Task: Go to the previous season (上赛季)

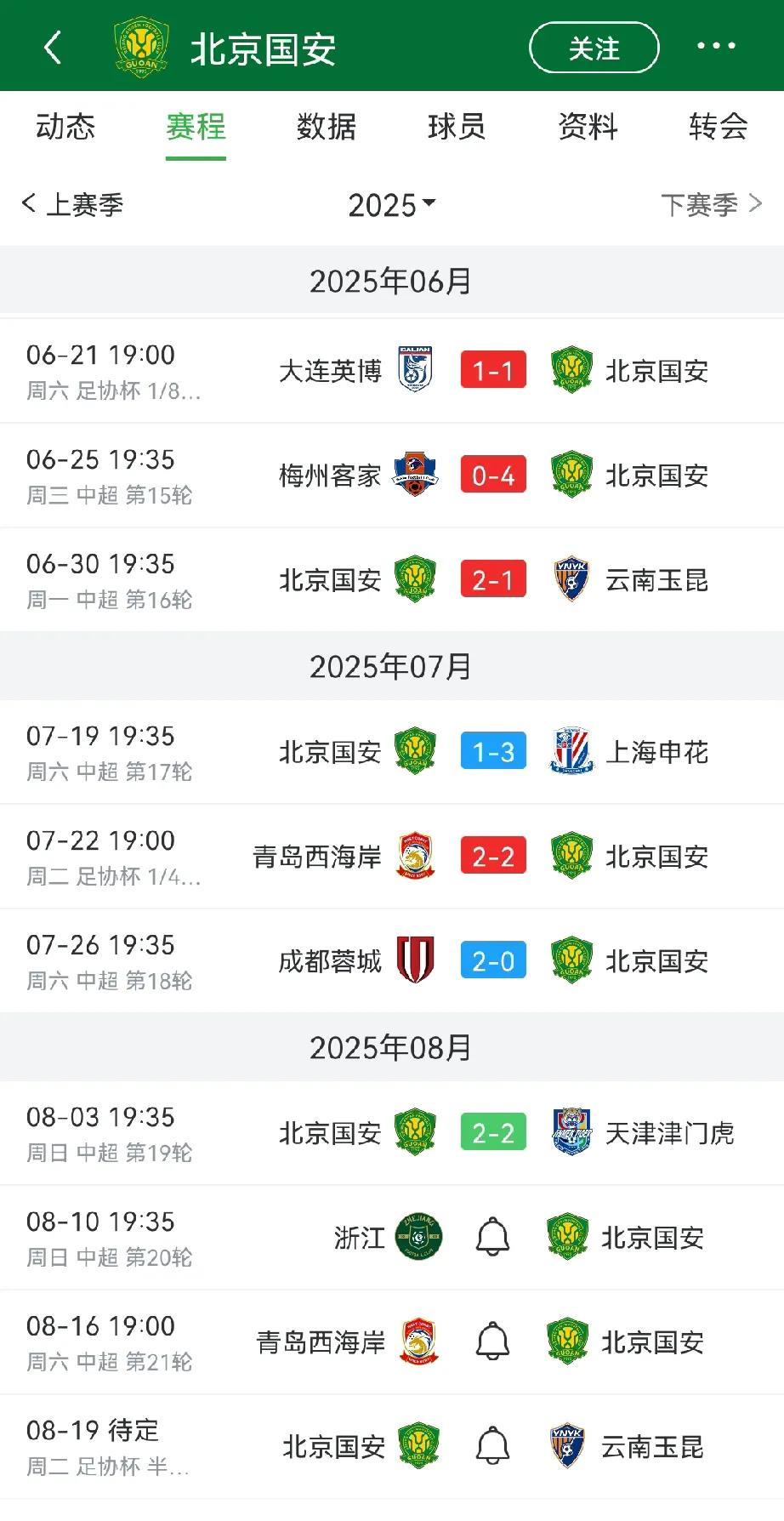Action: click(x=73, y=204)
